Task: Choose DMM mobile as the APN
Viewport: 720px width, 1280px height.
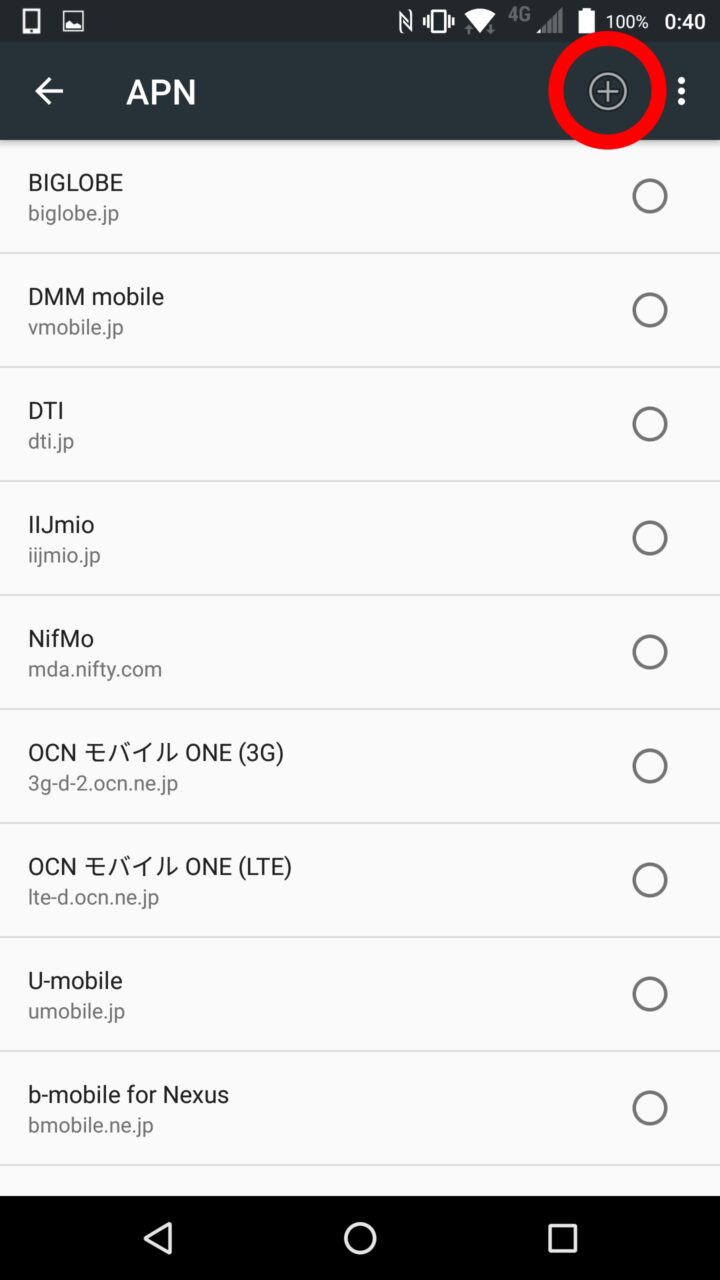Action: coord(650,310)
